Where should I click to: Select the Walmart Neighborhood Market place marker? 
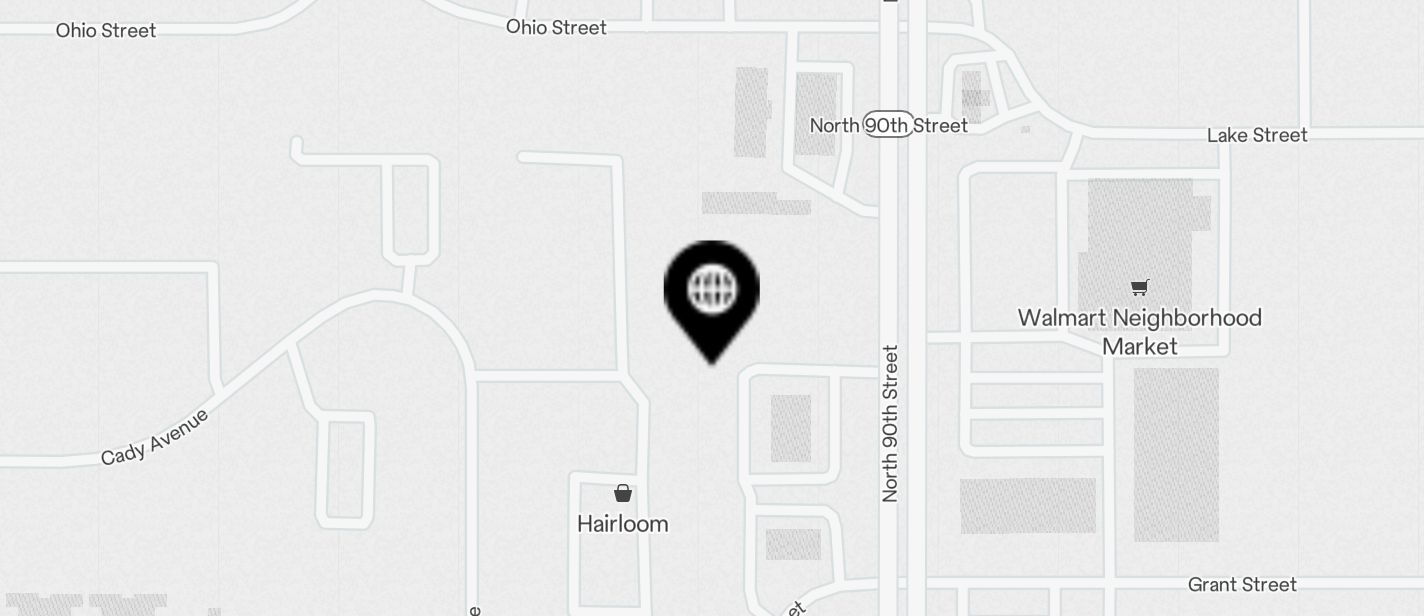(1139, 288)
